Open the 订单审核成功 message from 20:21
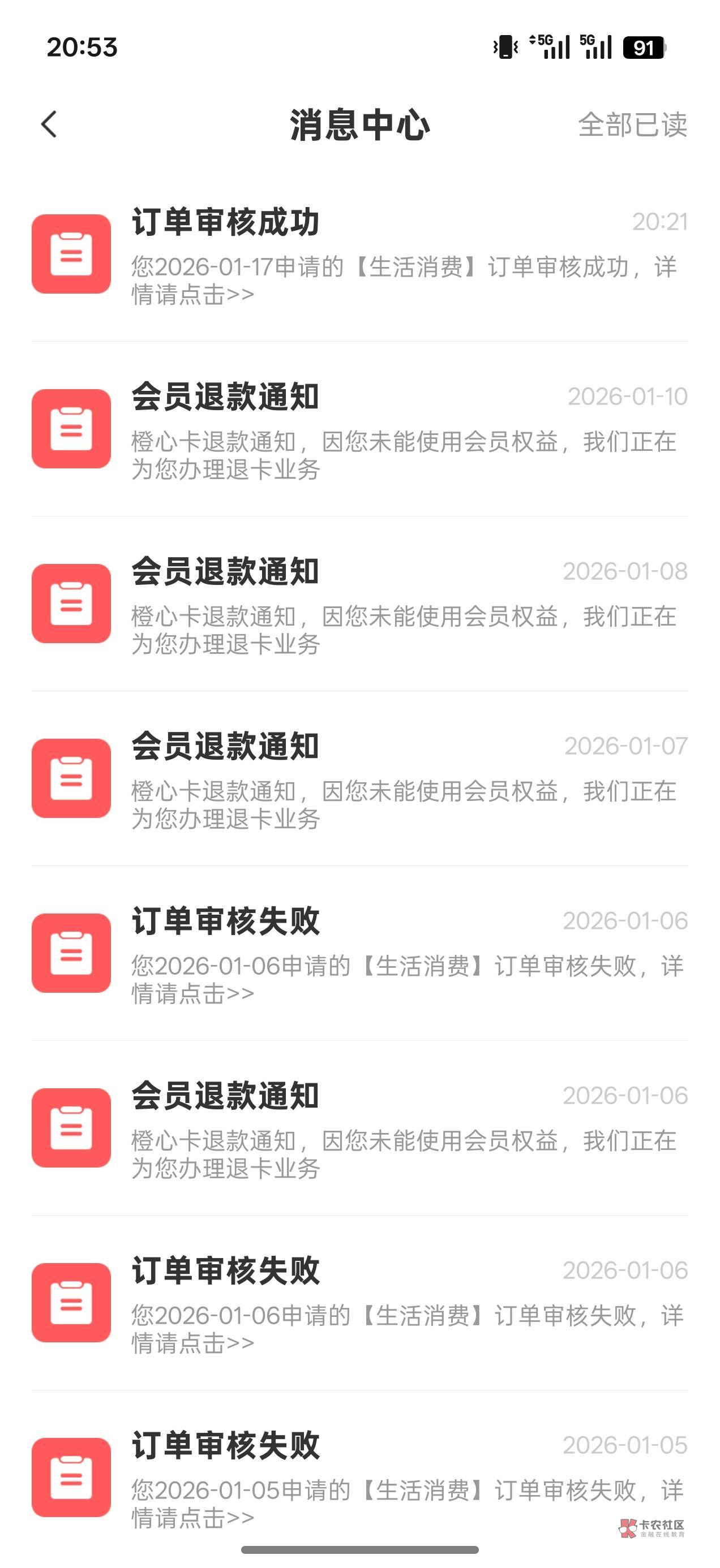Image resolution: width=720 pixels, height=1568 pixels. coord(360,255)
